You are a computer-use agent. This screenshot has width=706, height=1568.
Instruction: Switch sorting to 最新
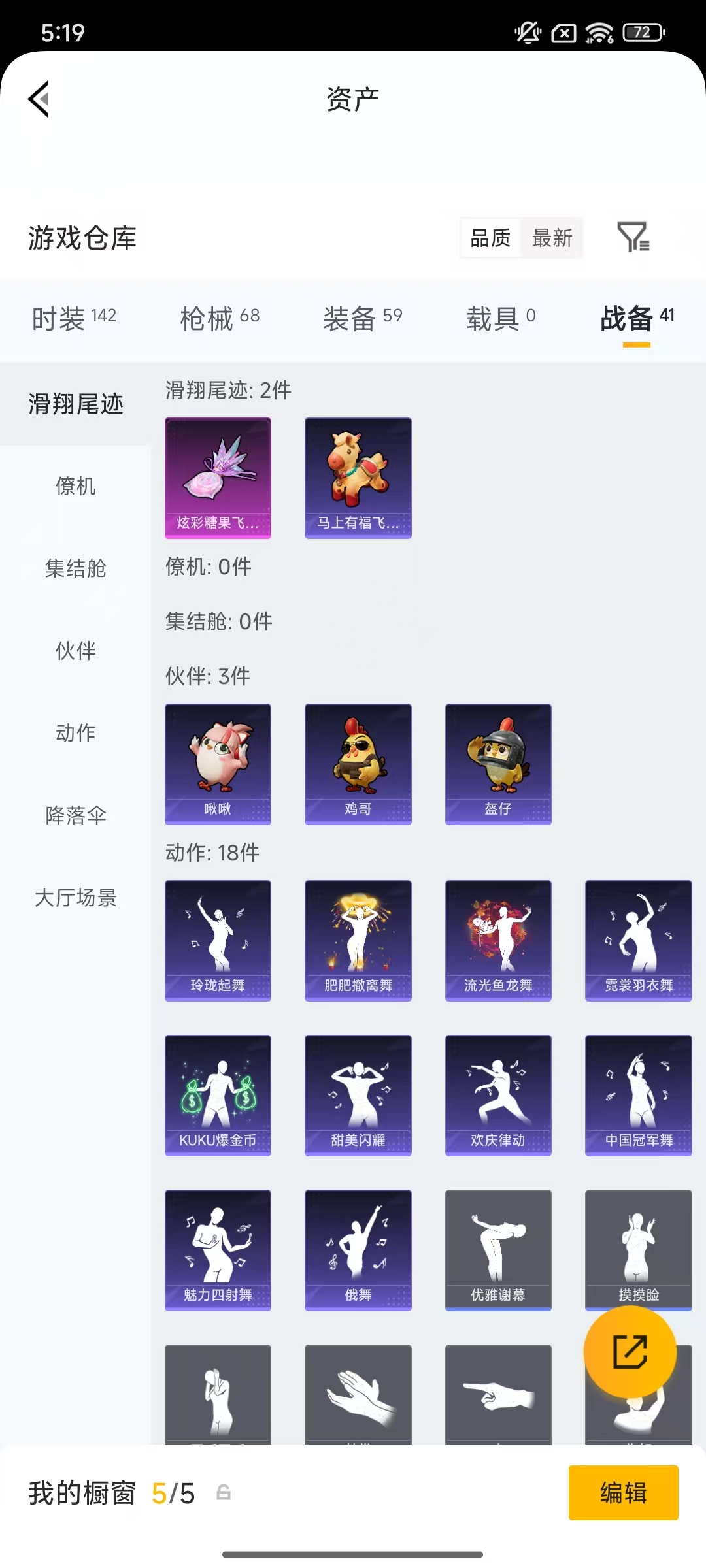pos(552,238)
